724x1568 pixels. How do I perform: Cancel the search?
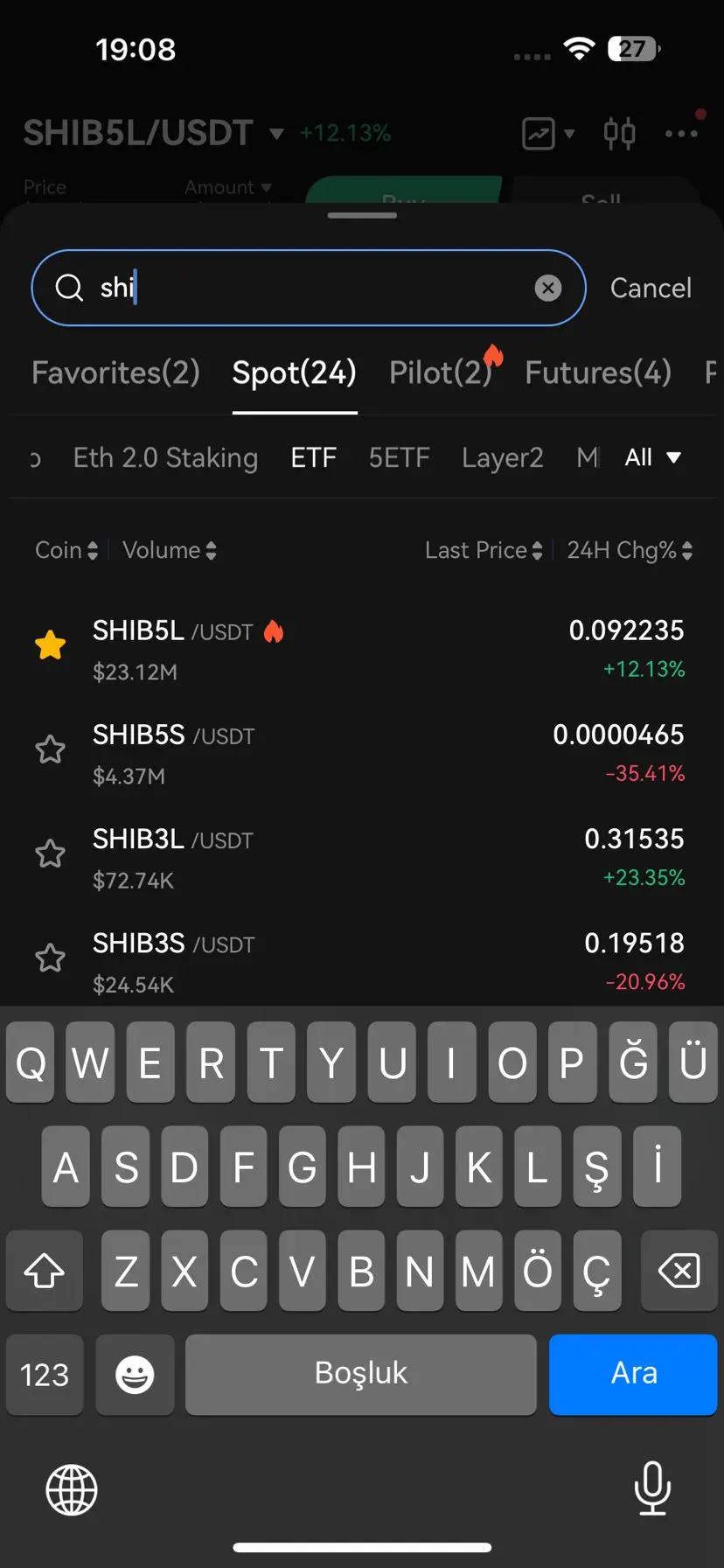click(x=651, y=288)
